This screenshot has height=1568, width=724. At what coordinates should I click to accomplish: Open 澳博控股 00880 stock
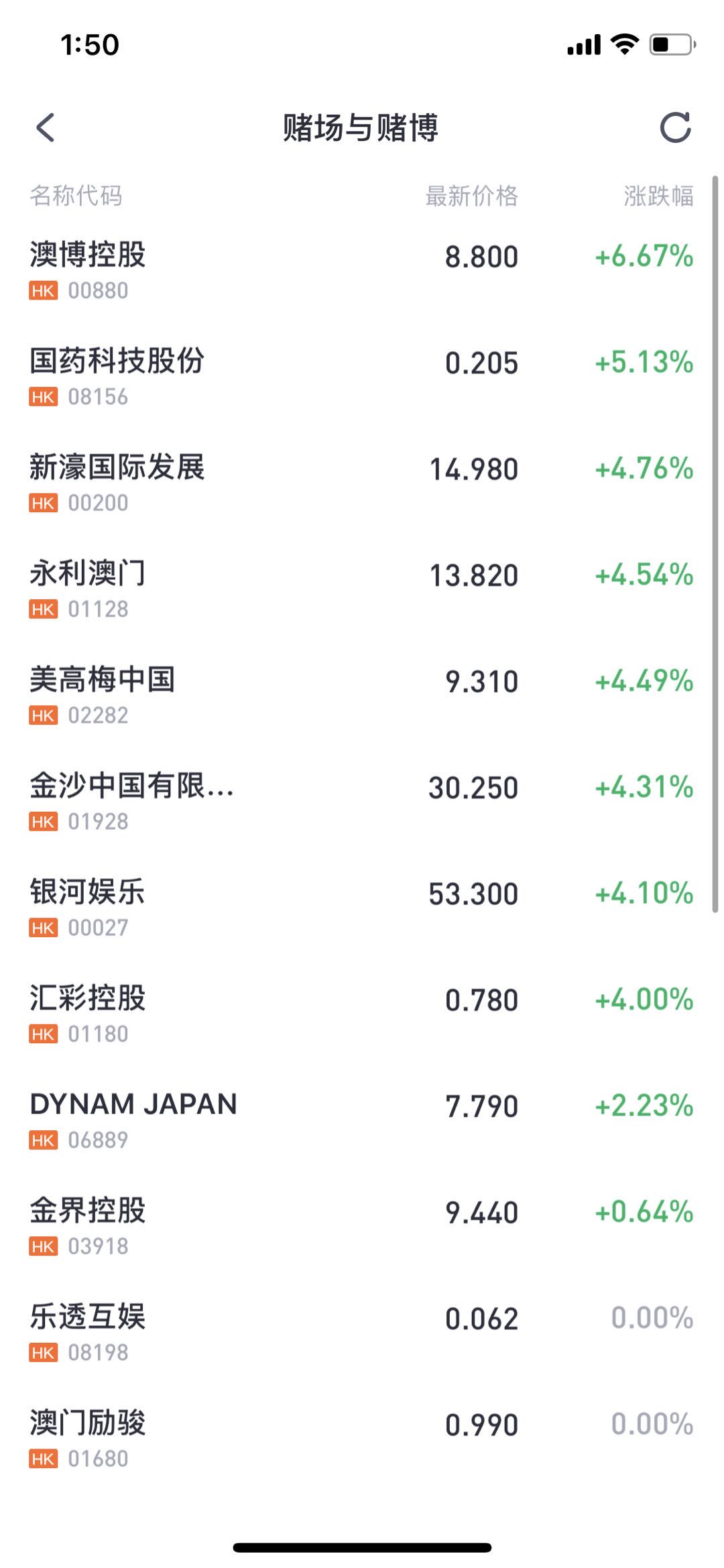[x=362, y=272]
